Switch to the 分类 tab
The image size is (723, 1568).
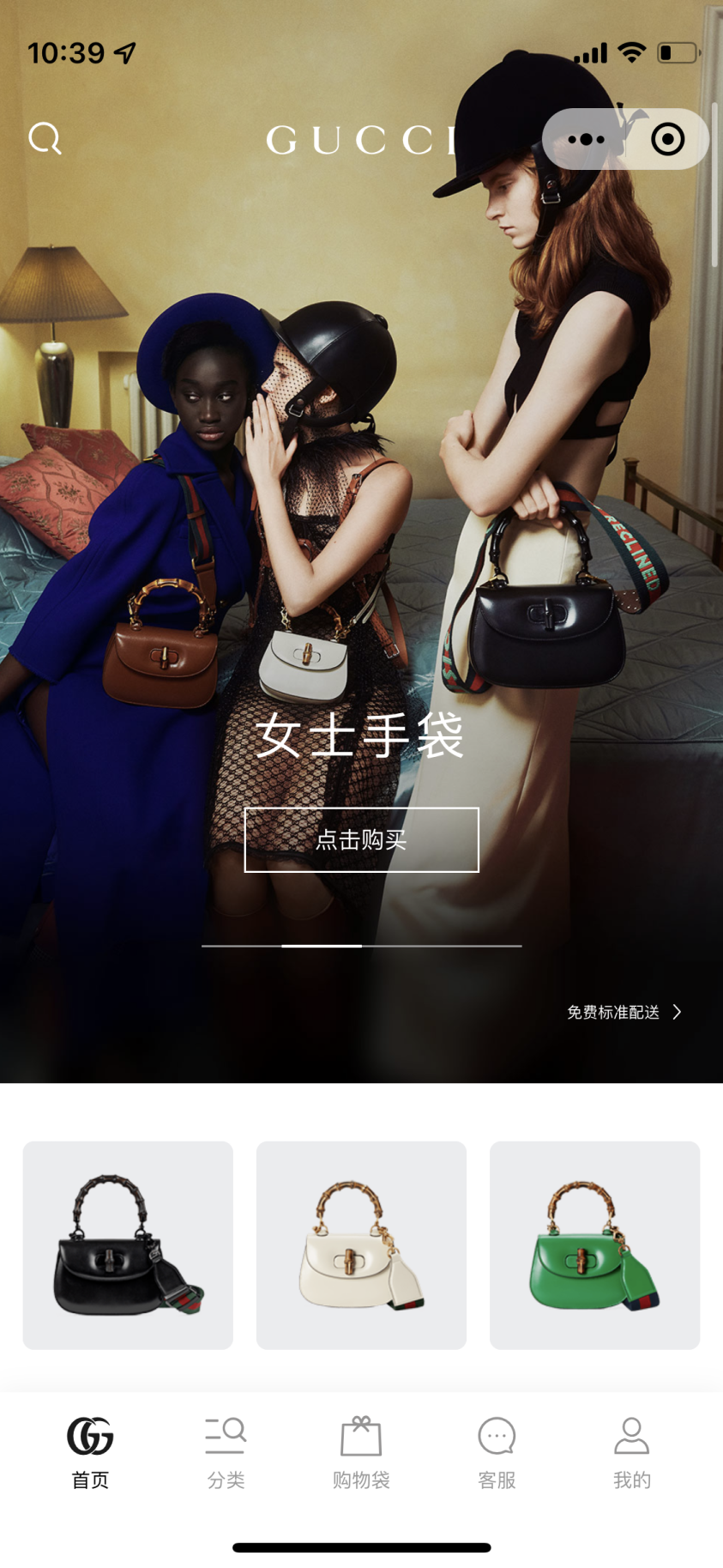click(x=226, y=1452)
